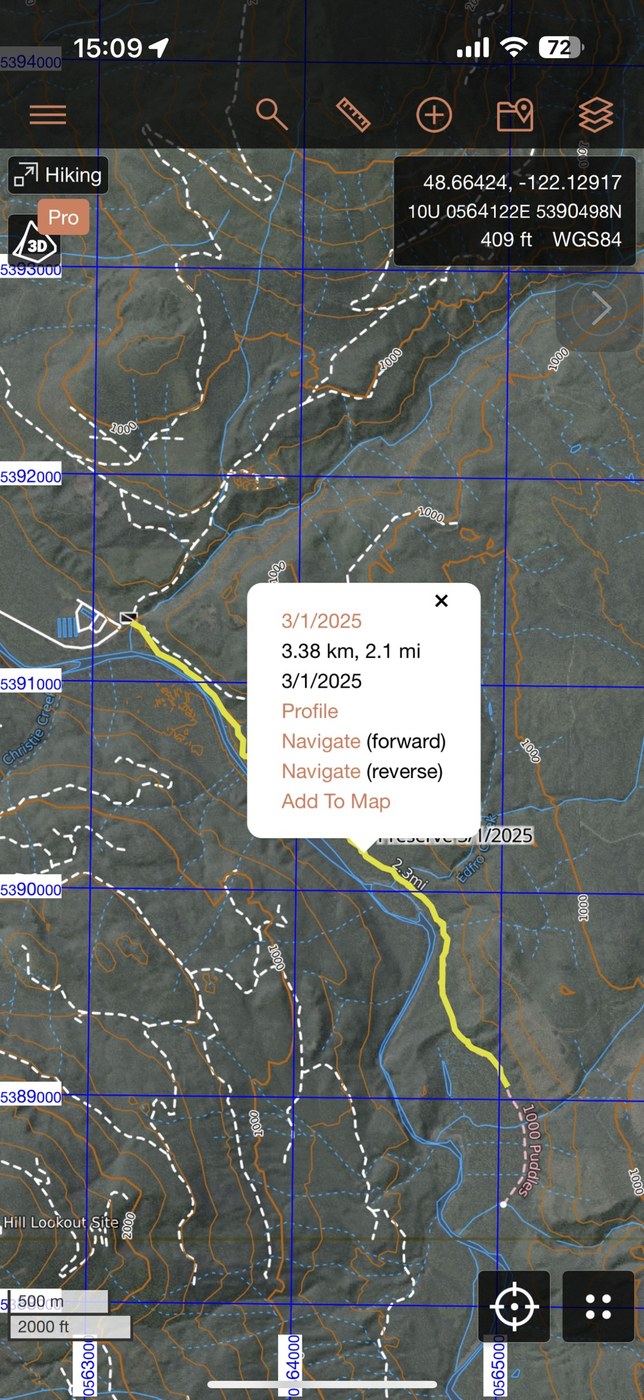644x1400 pixels.
Task: Open the four-dot grid menu
Action: tap(598, 1306)
